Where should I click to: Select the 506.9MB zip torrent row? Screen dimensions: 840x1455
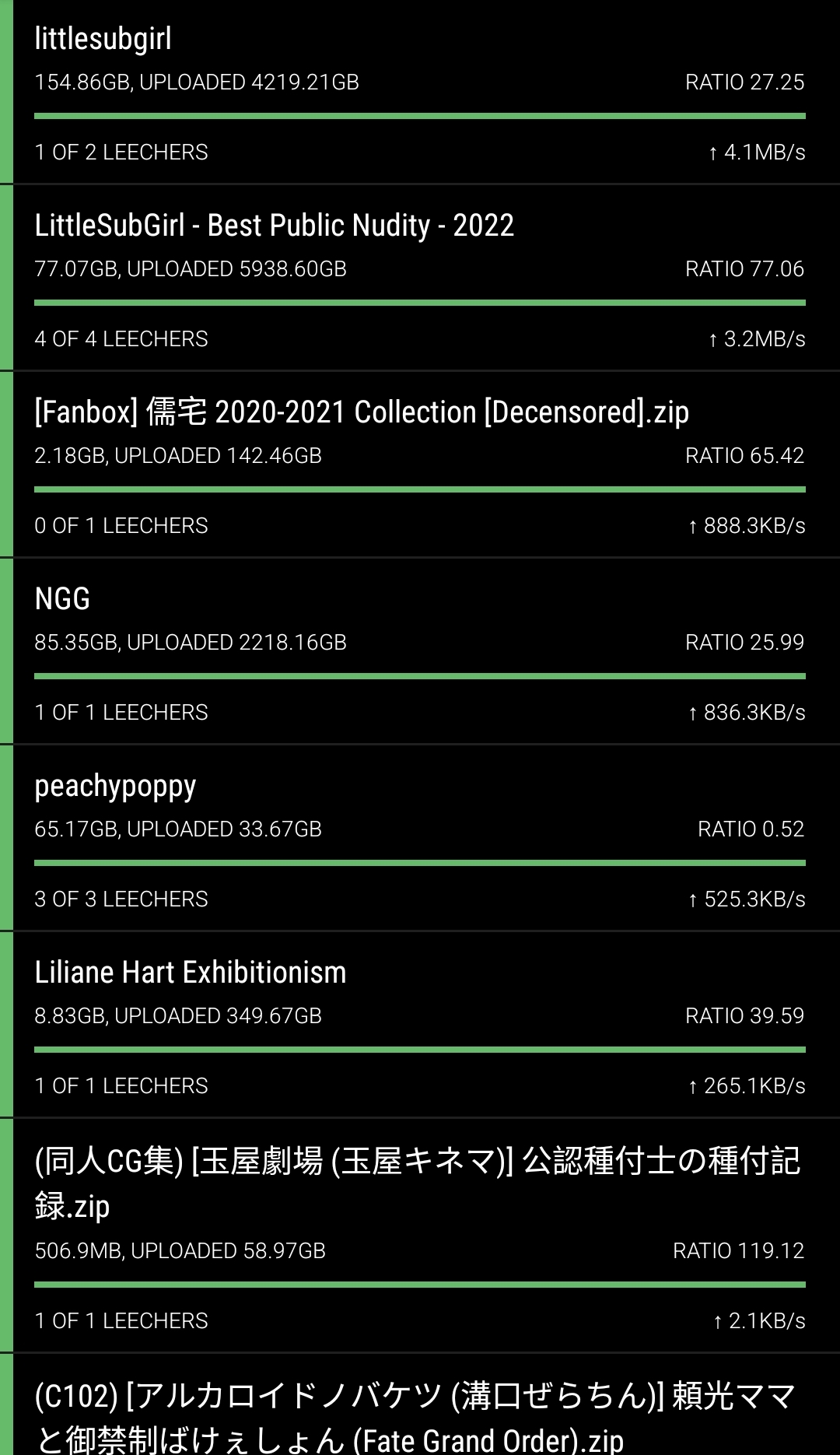point(420,1236)
